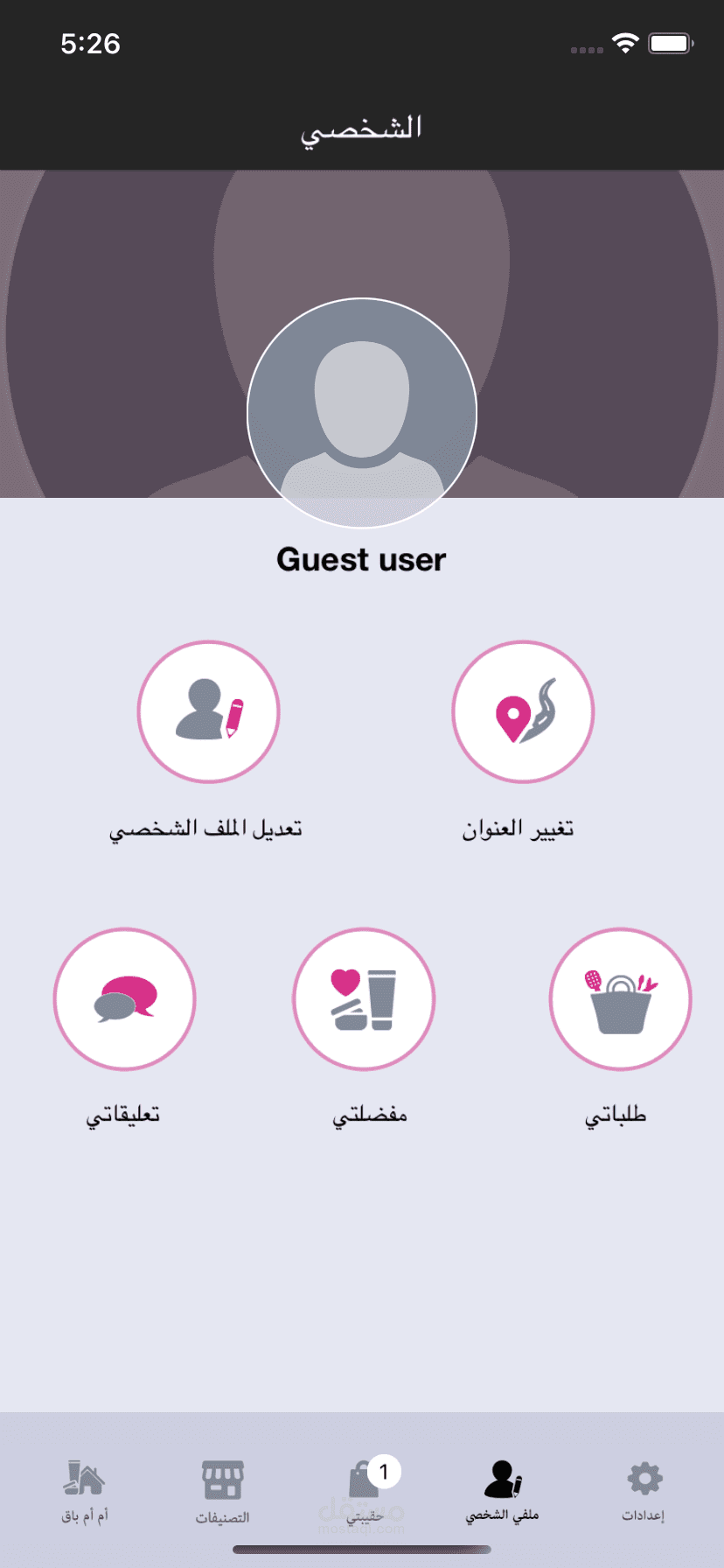Open the حقيبتي bag tab

[364, 1491]
